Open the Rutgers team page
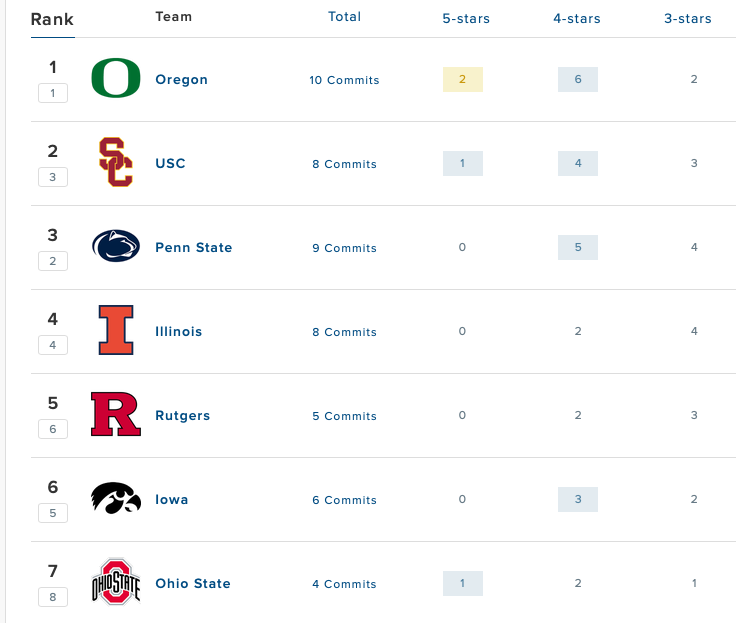736x623 pixels. pyautogui.click(x=182, y=416)
